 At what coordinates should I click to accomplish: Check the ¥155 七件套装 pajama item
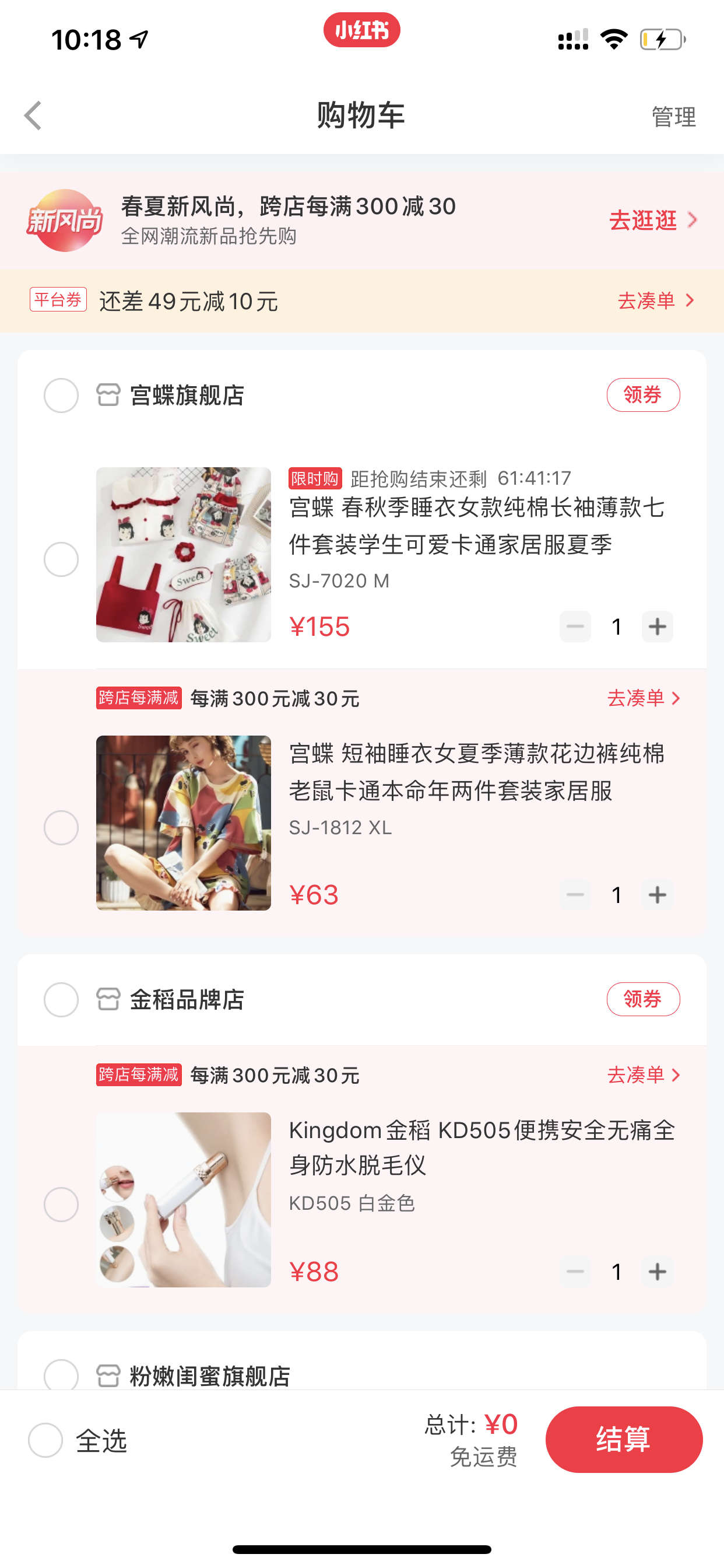pos(61,559)
